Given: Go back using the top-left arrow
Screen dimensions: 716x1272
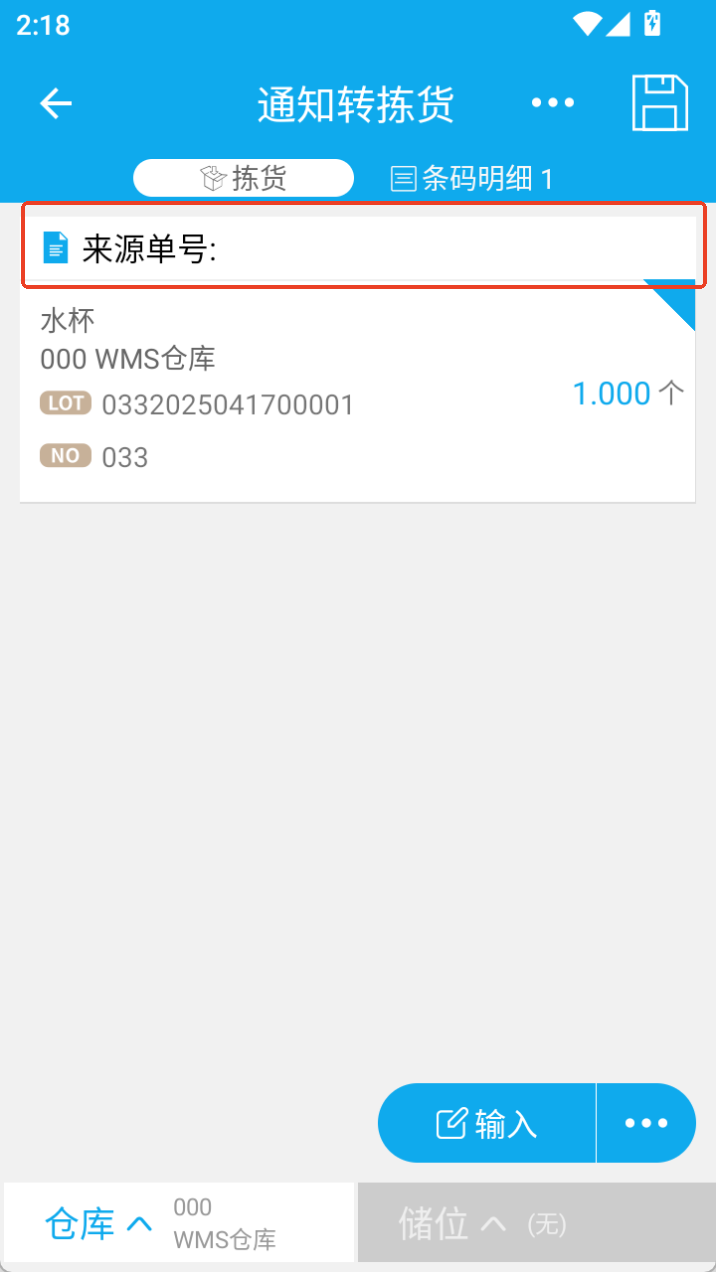Looking at the screenshot, I should click(56, 103).
